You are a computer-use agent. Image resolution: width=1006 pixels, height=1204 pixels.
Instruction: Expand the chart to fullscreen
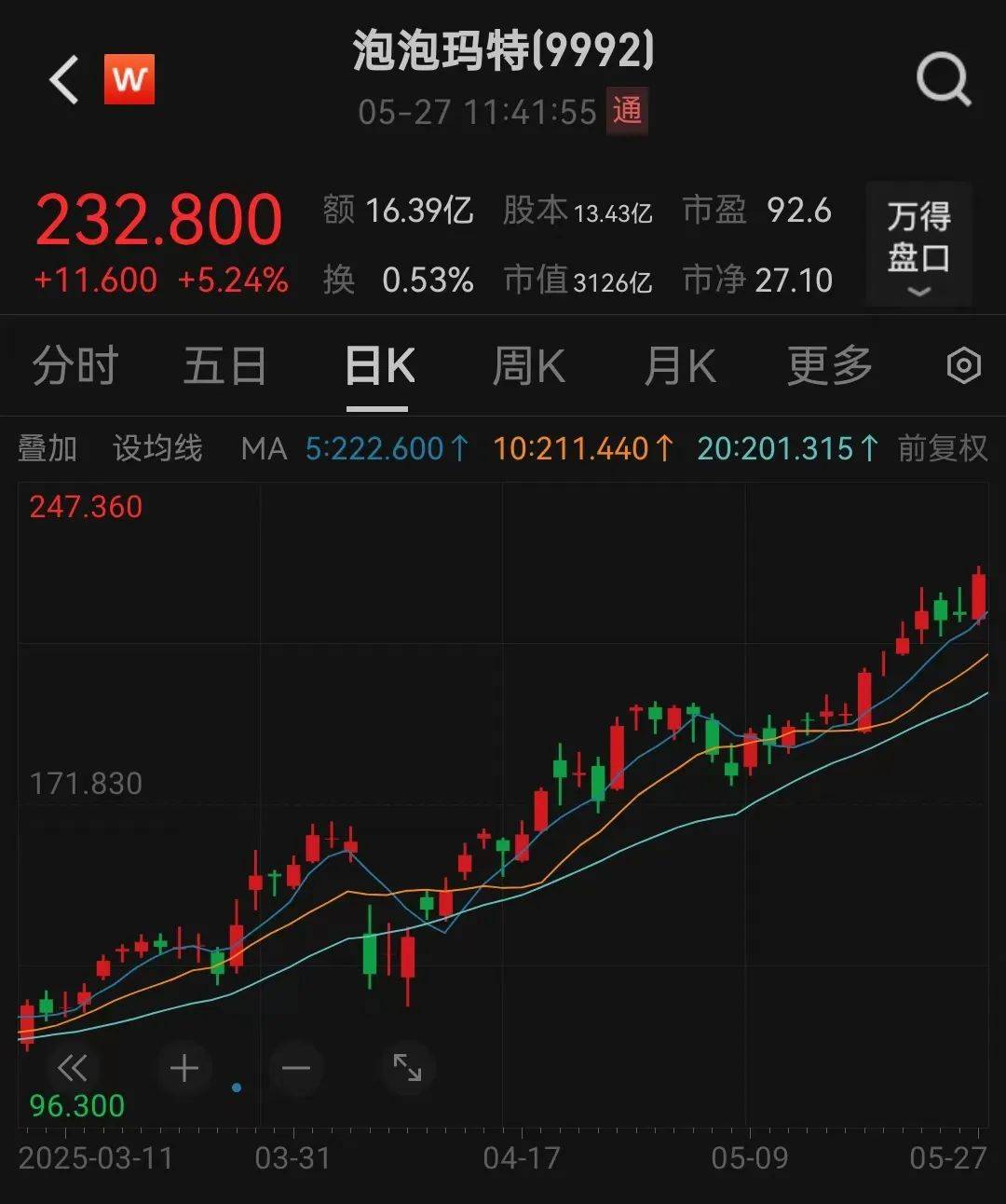(x=407, y=1068)
